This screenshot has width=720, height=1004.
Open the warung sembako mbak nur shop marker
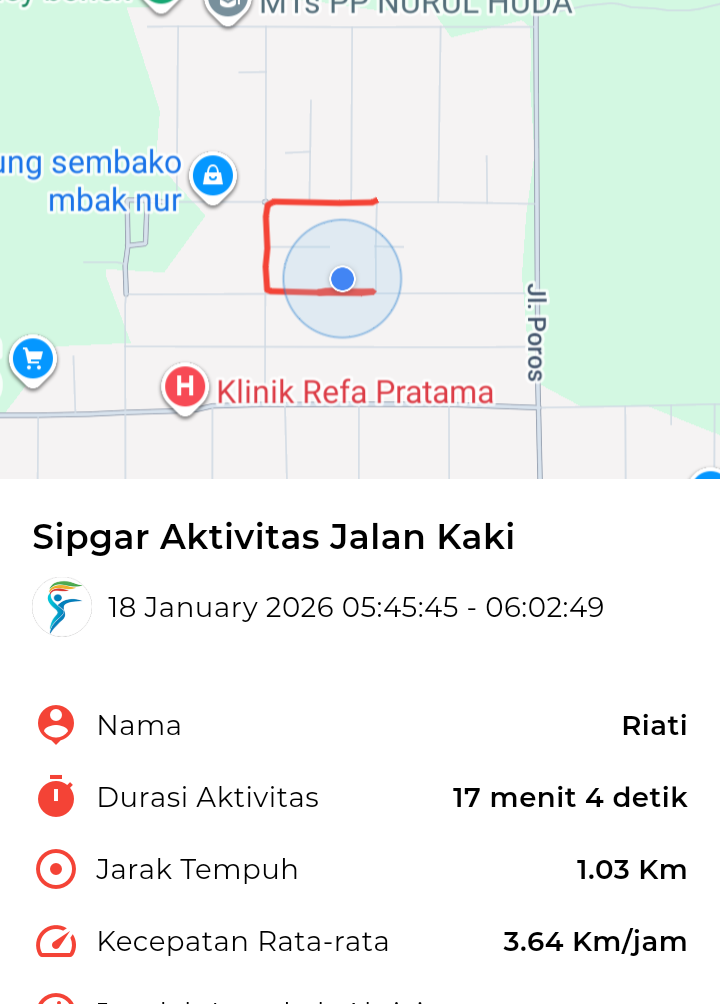click(212, 177)
